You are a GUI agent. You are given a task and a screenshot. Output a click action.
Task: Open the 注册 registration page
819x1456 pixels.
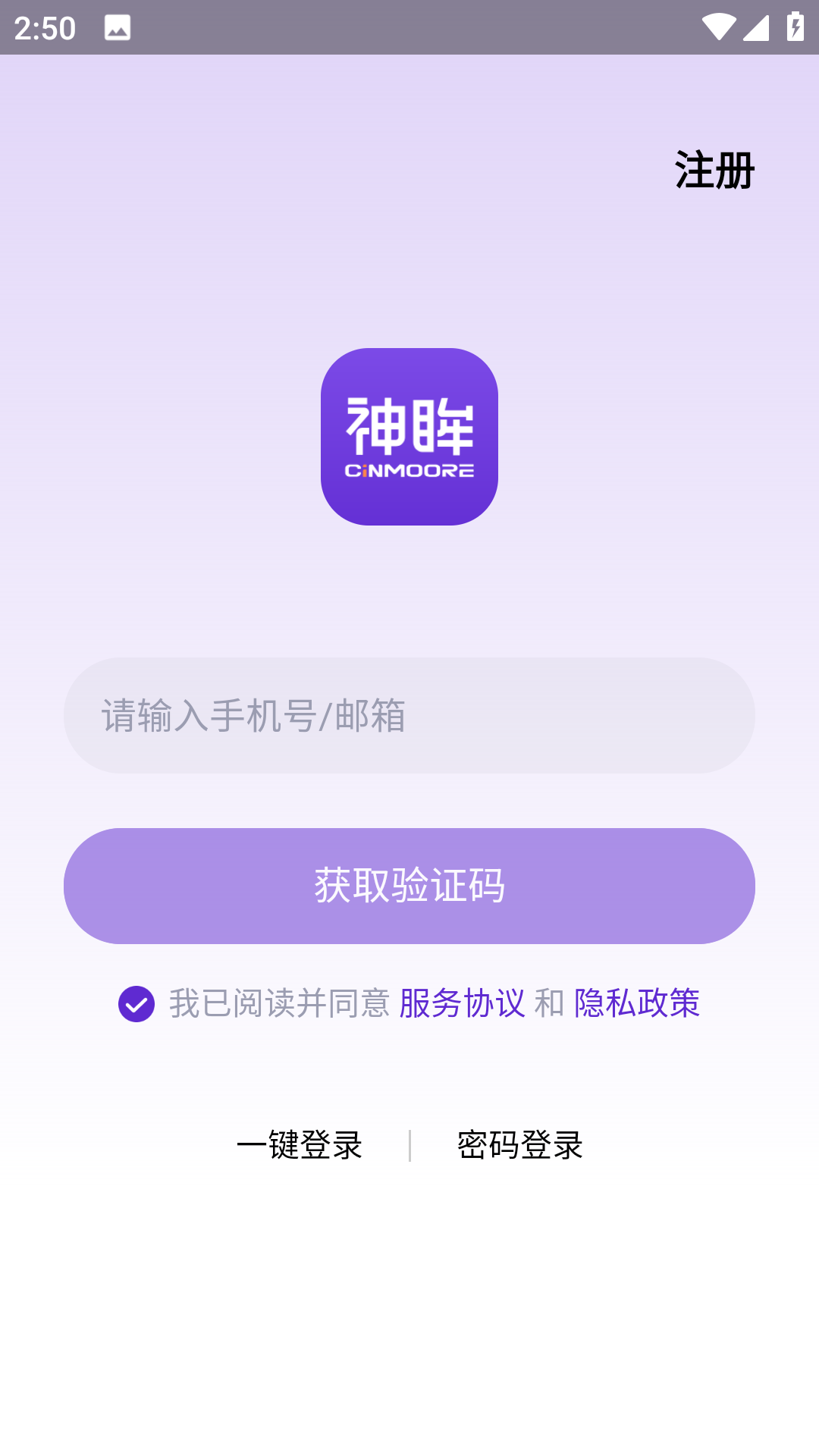[714, 170]
